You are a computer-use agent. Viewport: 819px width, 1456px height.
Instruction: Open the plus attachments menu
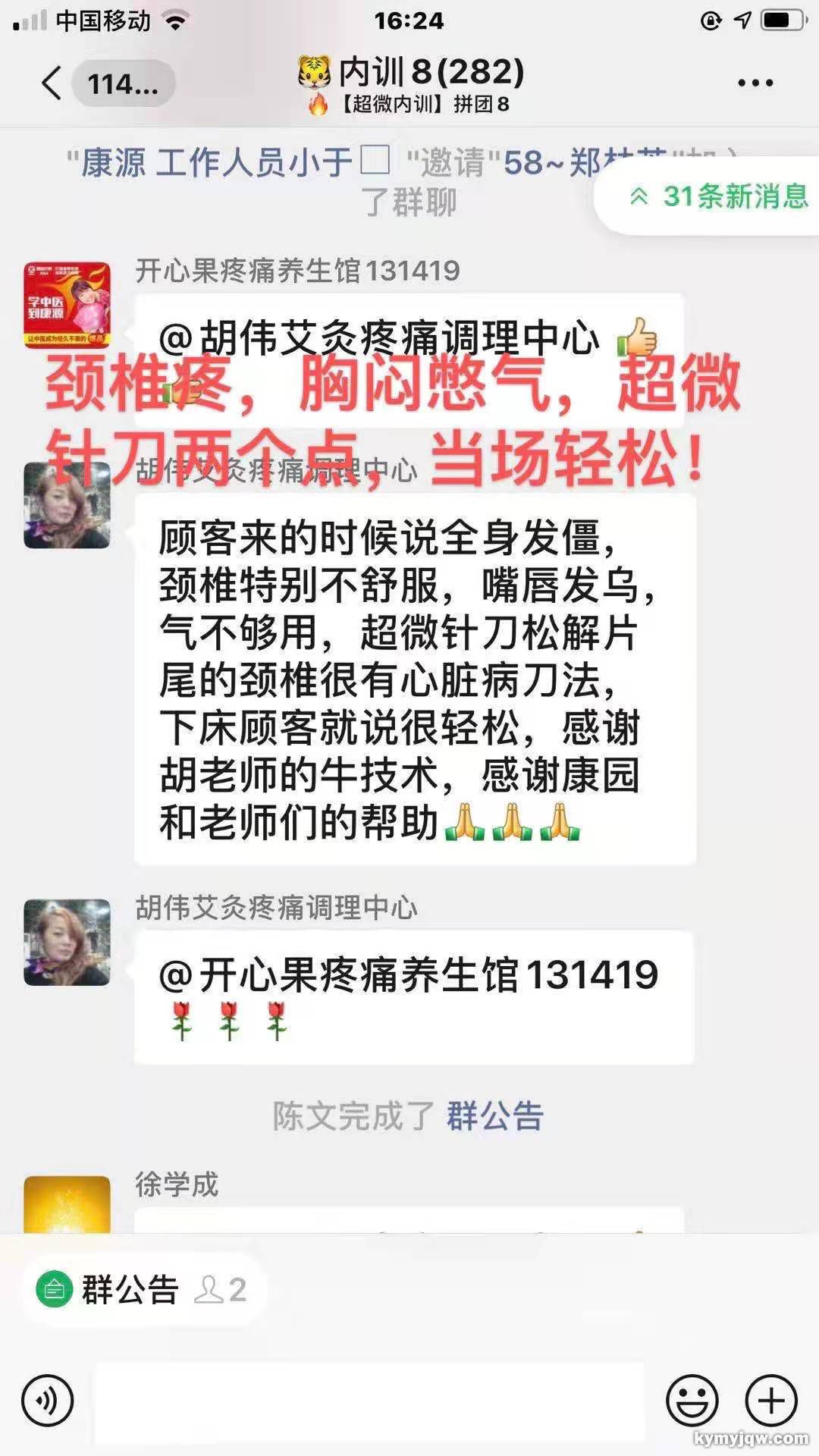pyautogui.click(x=771, y=1401)
